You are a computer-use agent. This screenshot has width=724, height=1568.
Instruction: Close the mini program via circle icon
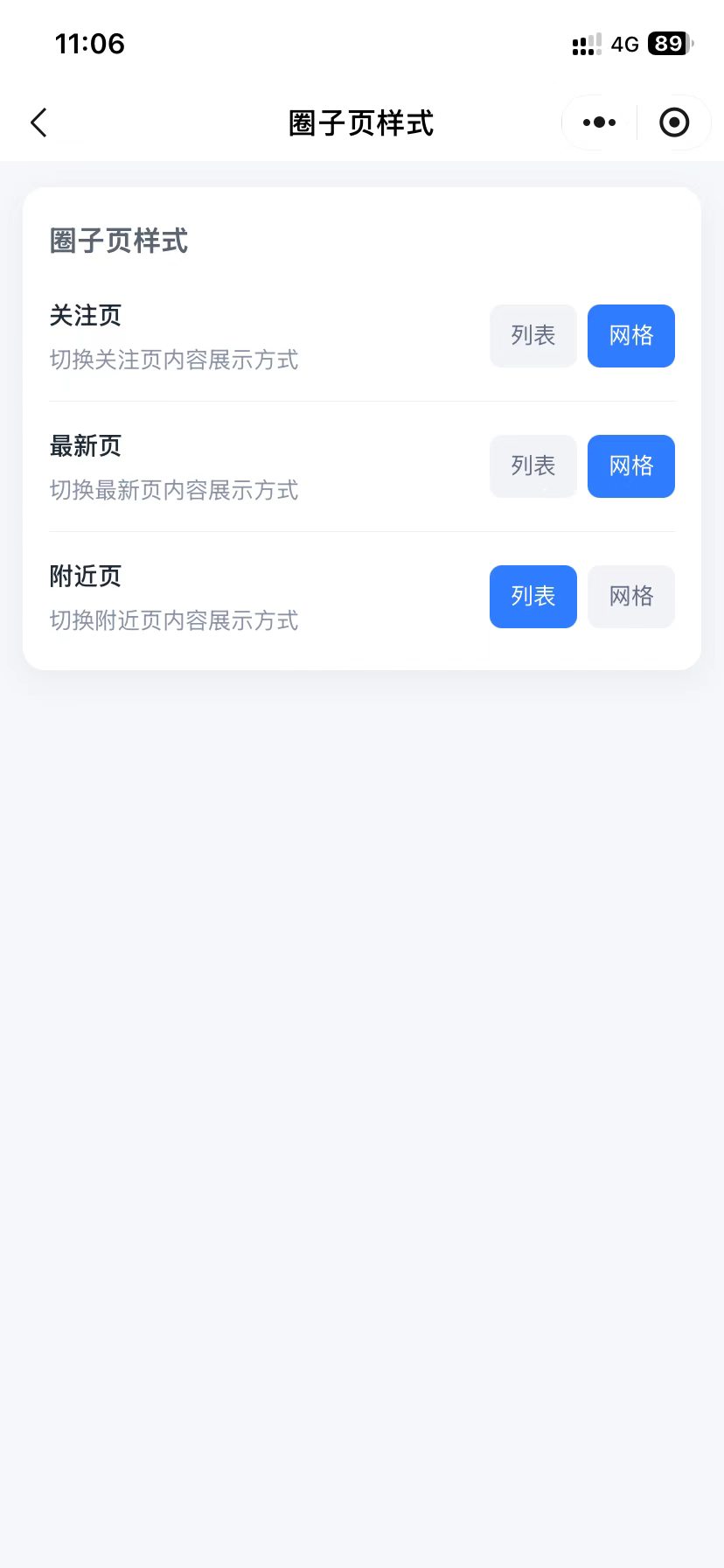click(x=674, y=122)
